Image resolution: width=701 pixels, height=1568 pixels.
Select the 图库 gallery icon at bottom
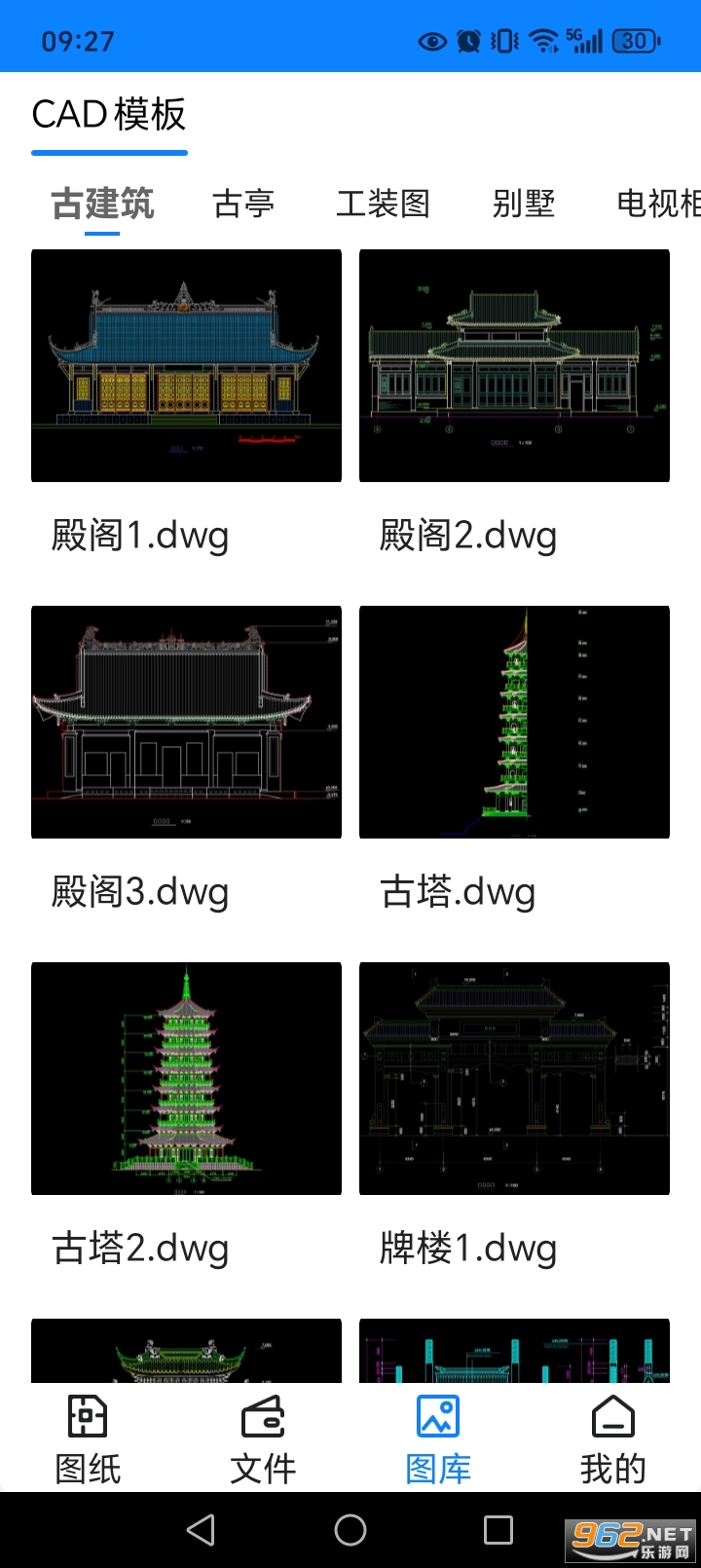point(437,1417)
